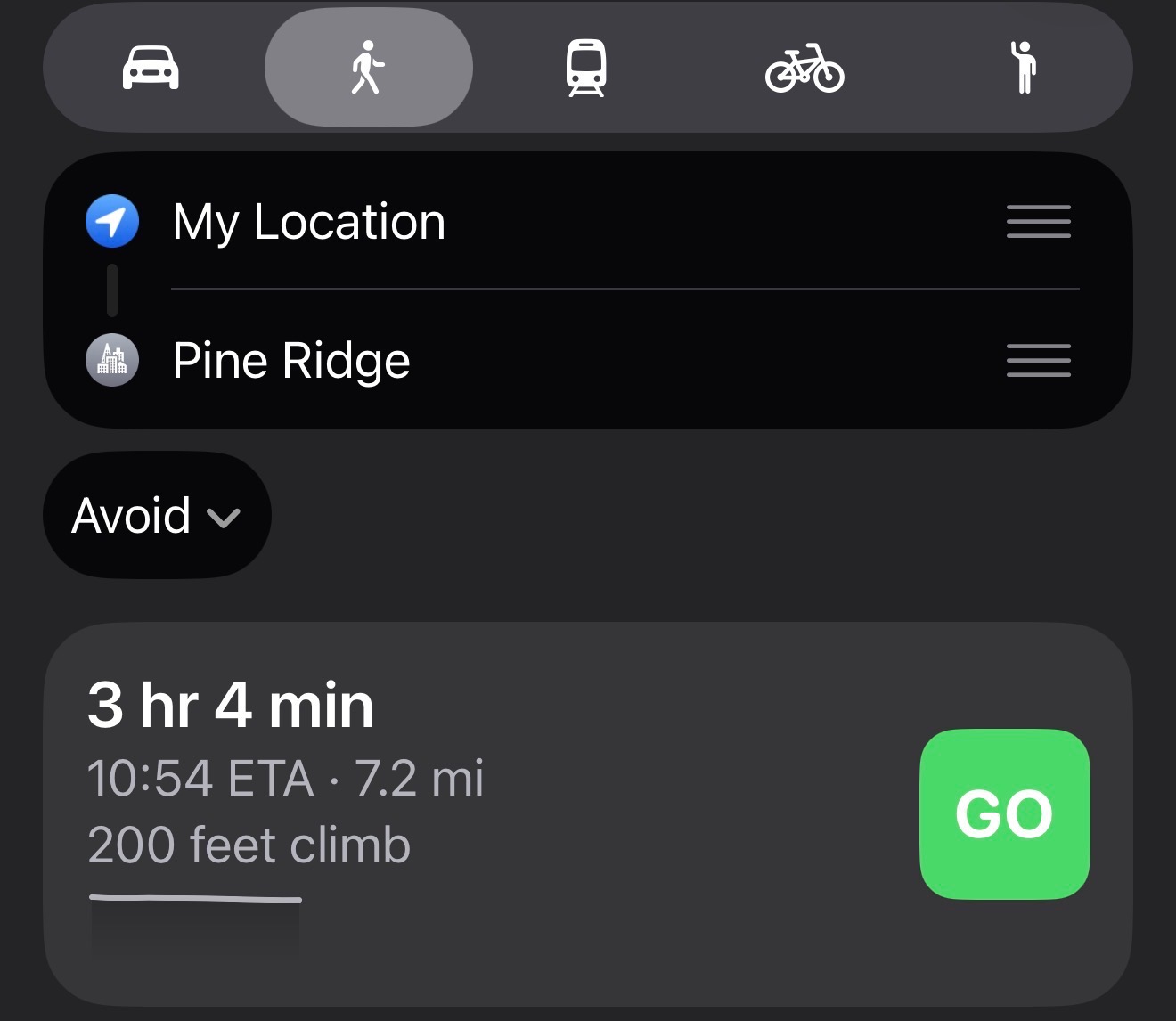Edit the My Location starting point

point(308,222)
